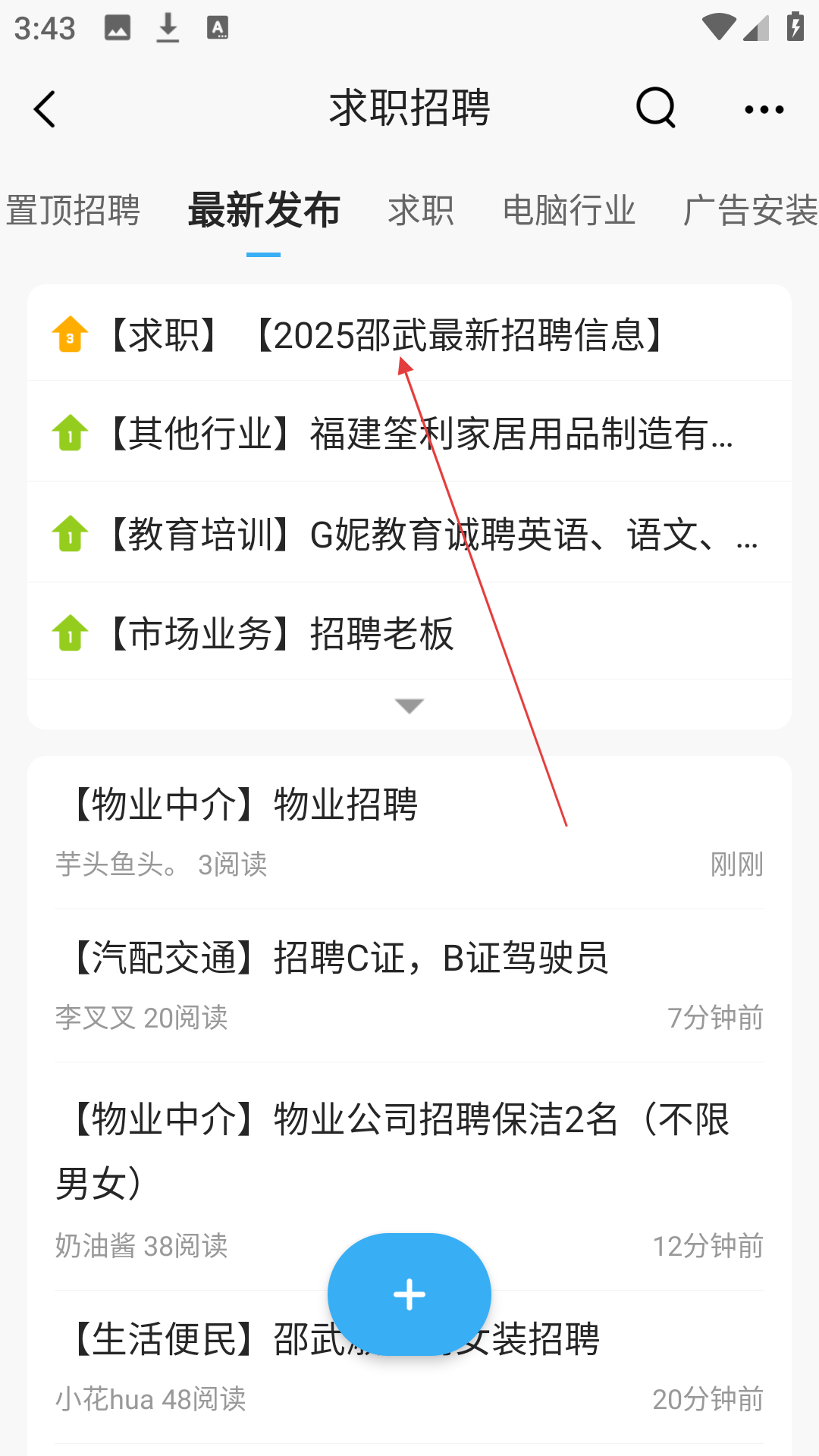Open the 物业招聘 post by 芋头鱼头
This screenshot has height=1456, width=819.
point(409,833)
